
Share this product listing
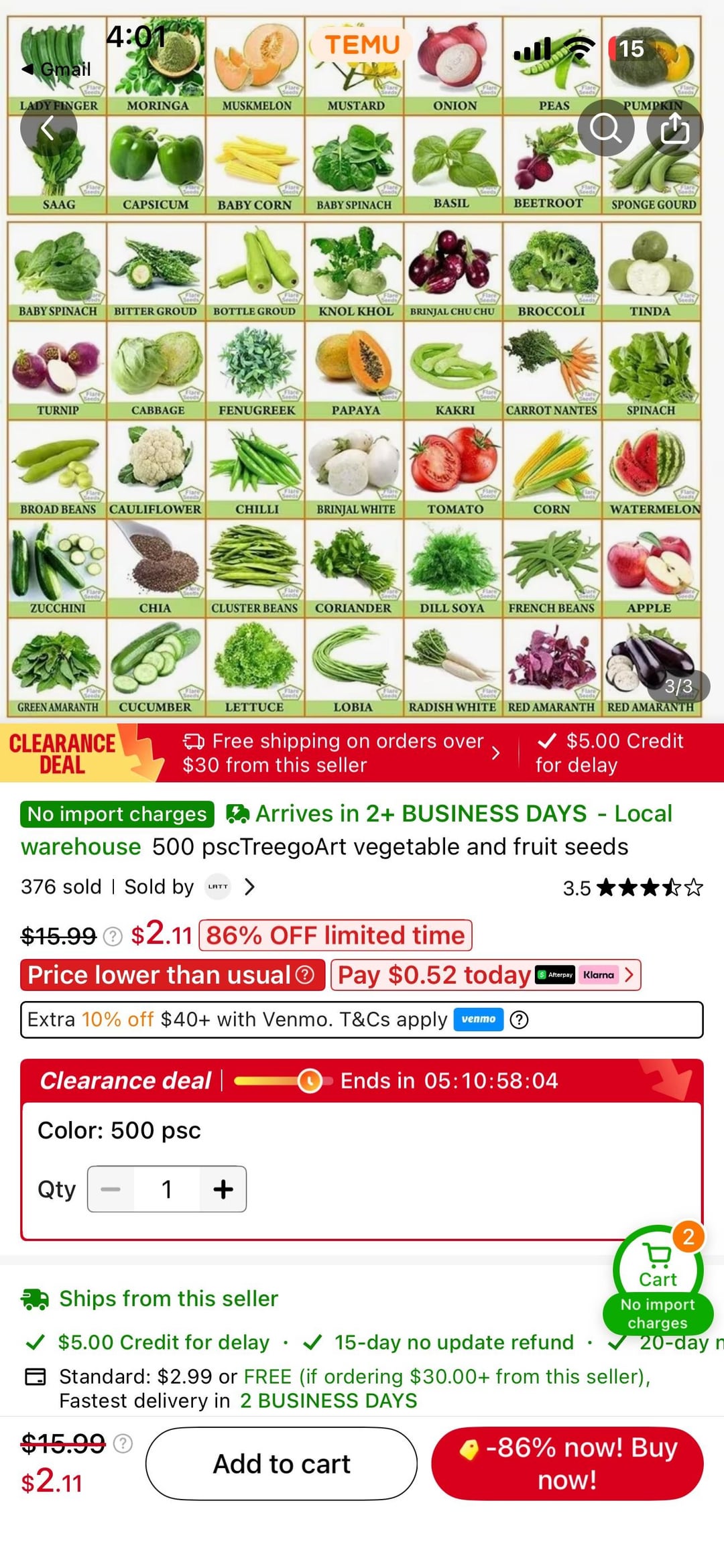(x=674, y=127)
